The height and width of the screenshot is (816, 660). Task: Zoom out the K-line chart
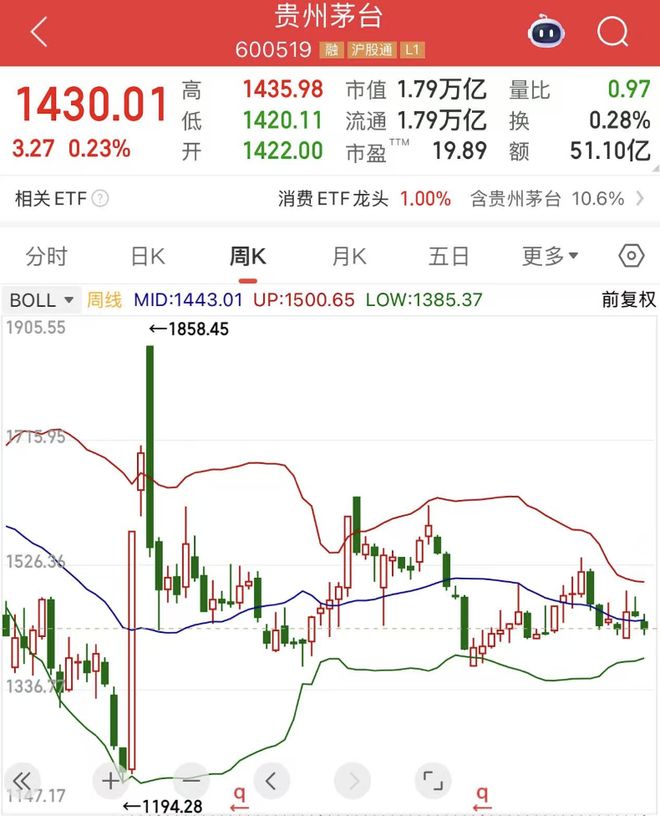tap(191, 780)
